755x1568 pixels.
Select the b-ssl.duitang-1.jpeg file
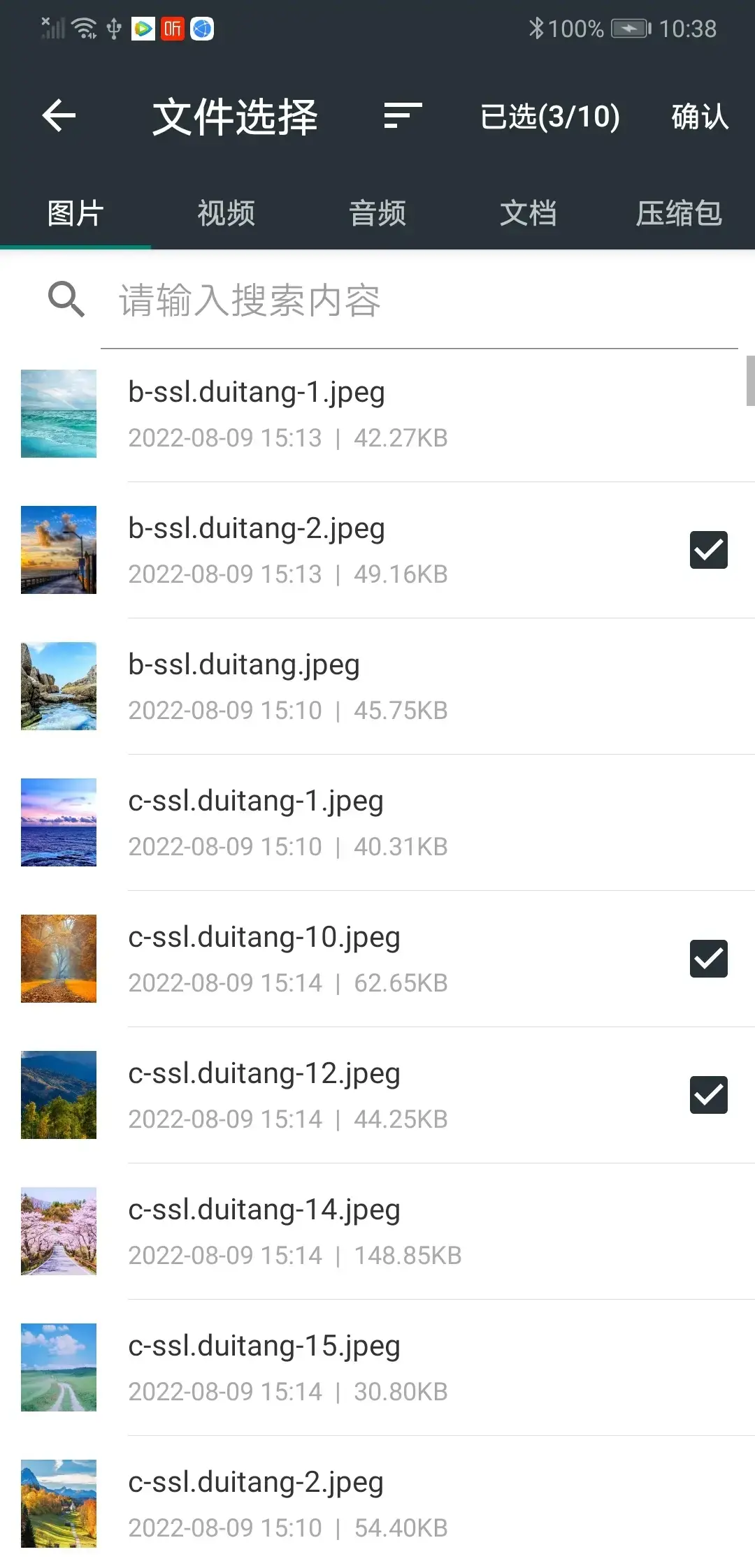coord(377,414)
